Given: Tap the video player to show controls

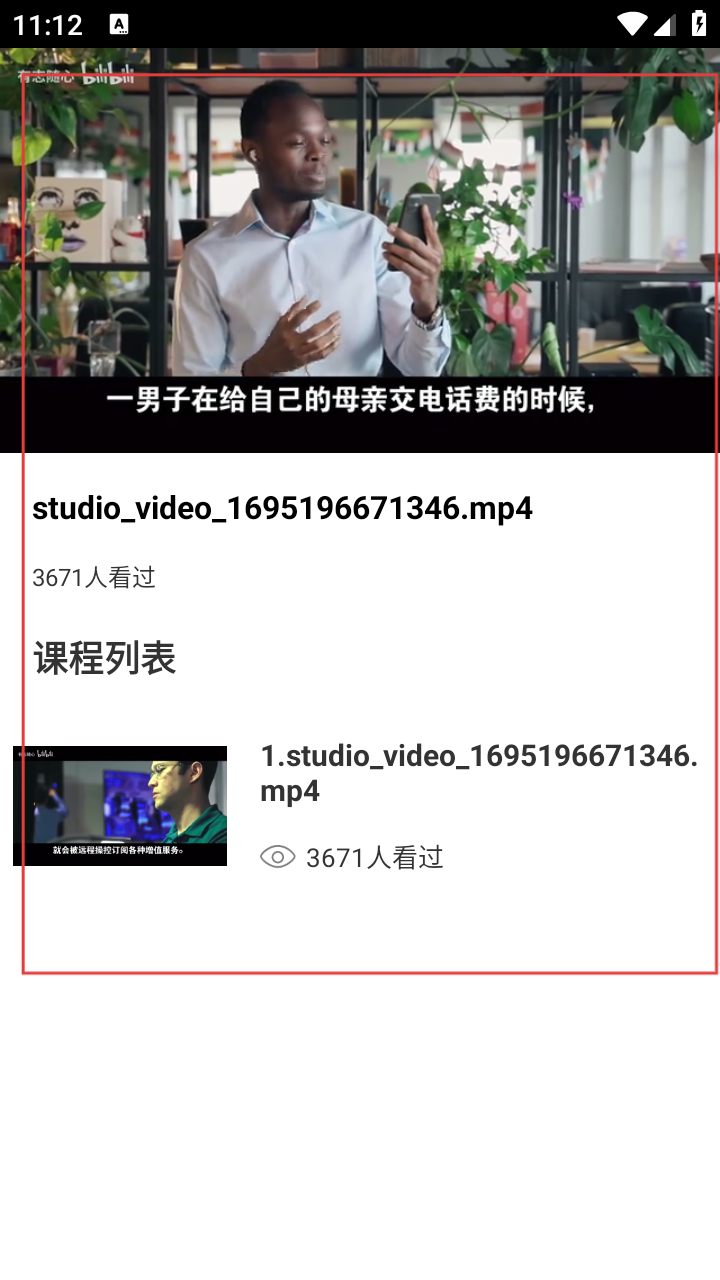Looking at the screenshot, I should pyautogui.click(x=360, y=250).
